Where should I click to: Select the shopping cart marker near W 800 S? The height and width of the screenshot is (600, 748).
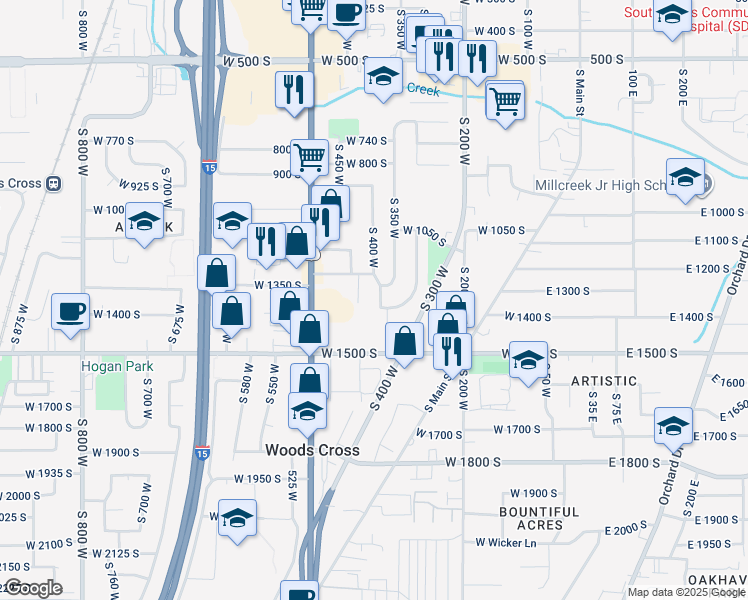310,161
